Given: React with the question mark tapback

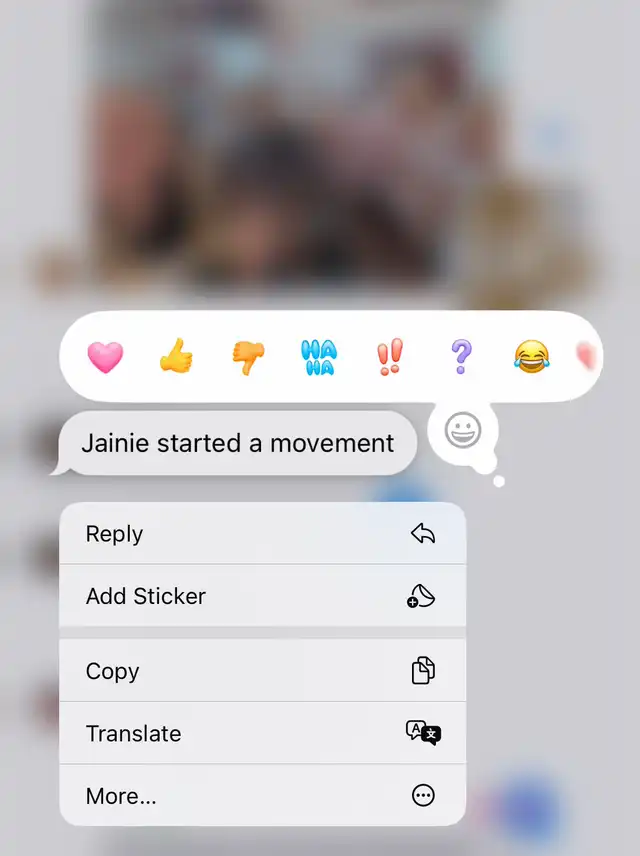Looking at the screenshot, I should coord(461,356).
